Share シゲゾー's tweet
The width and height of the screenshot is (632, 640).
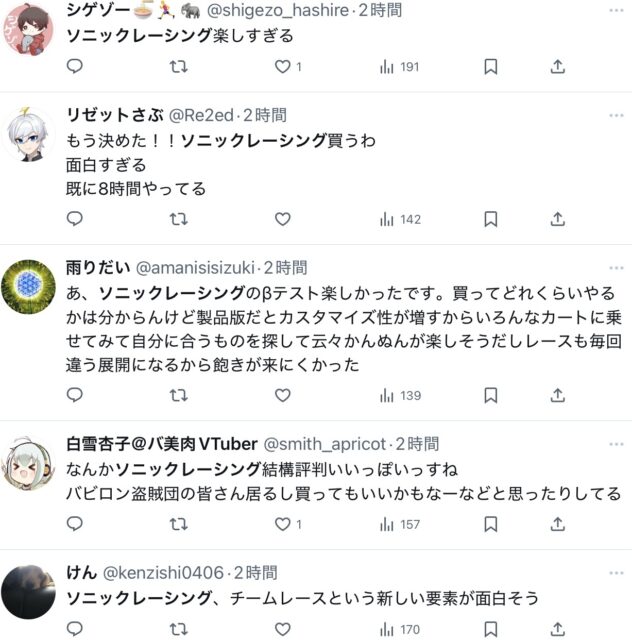(558, 66)
